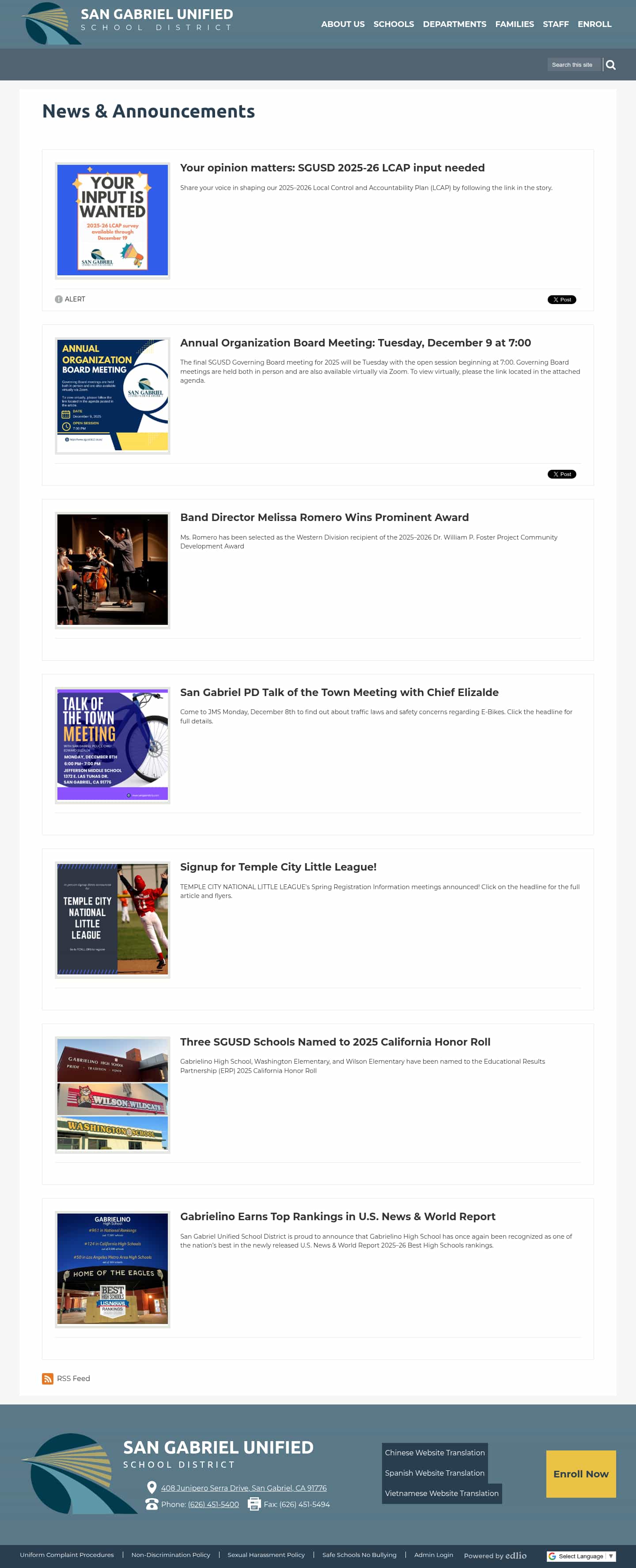Open the Staff menu

click(555, 24)
